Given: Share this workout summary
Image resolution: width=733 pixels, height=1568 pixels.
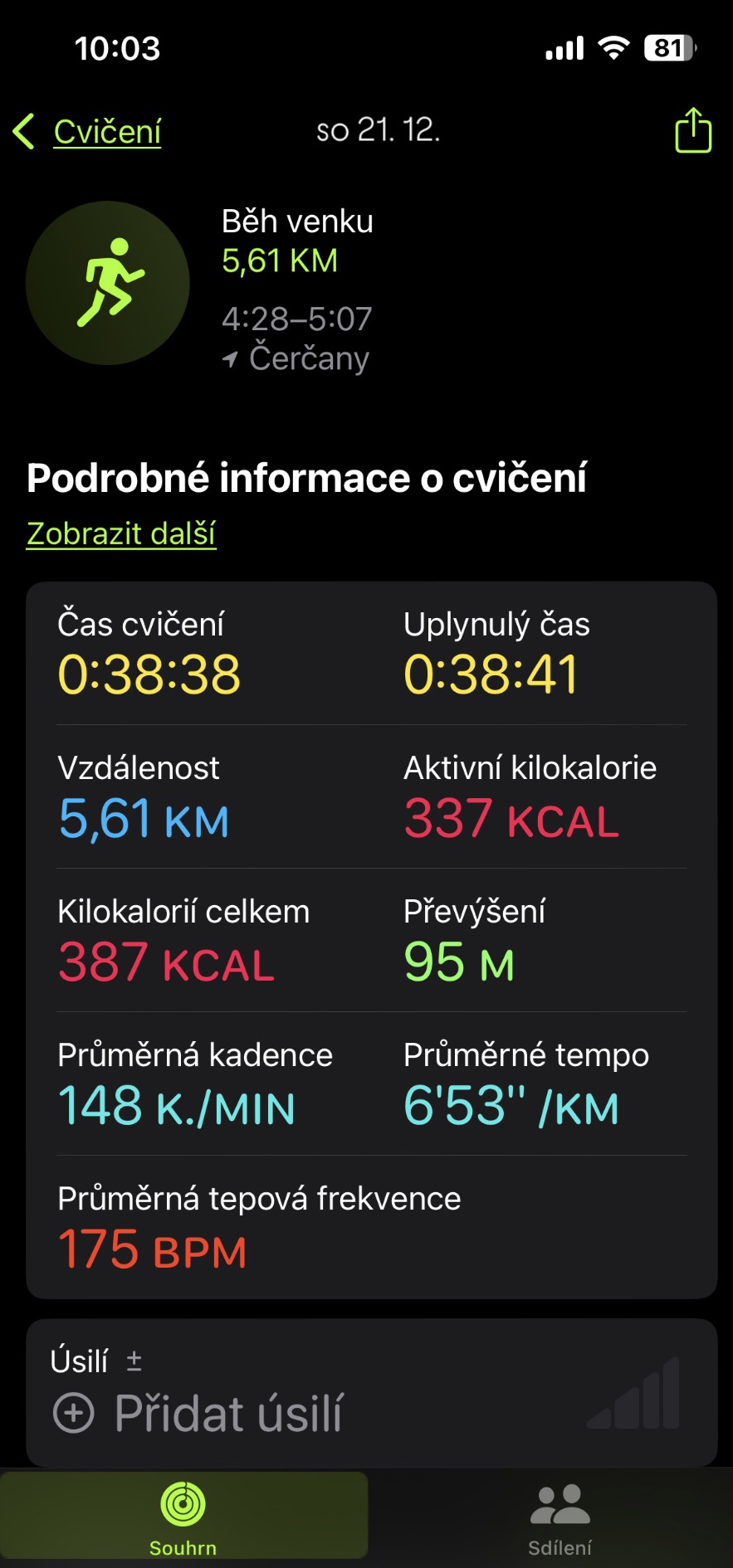Looking at the screenshot, I should tap(693, 130).
